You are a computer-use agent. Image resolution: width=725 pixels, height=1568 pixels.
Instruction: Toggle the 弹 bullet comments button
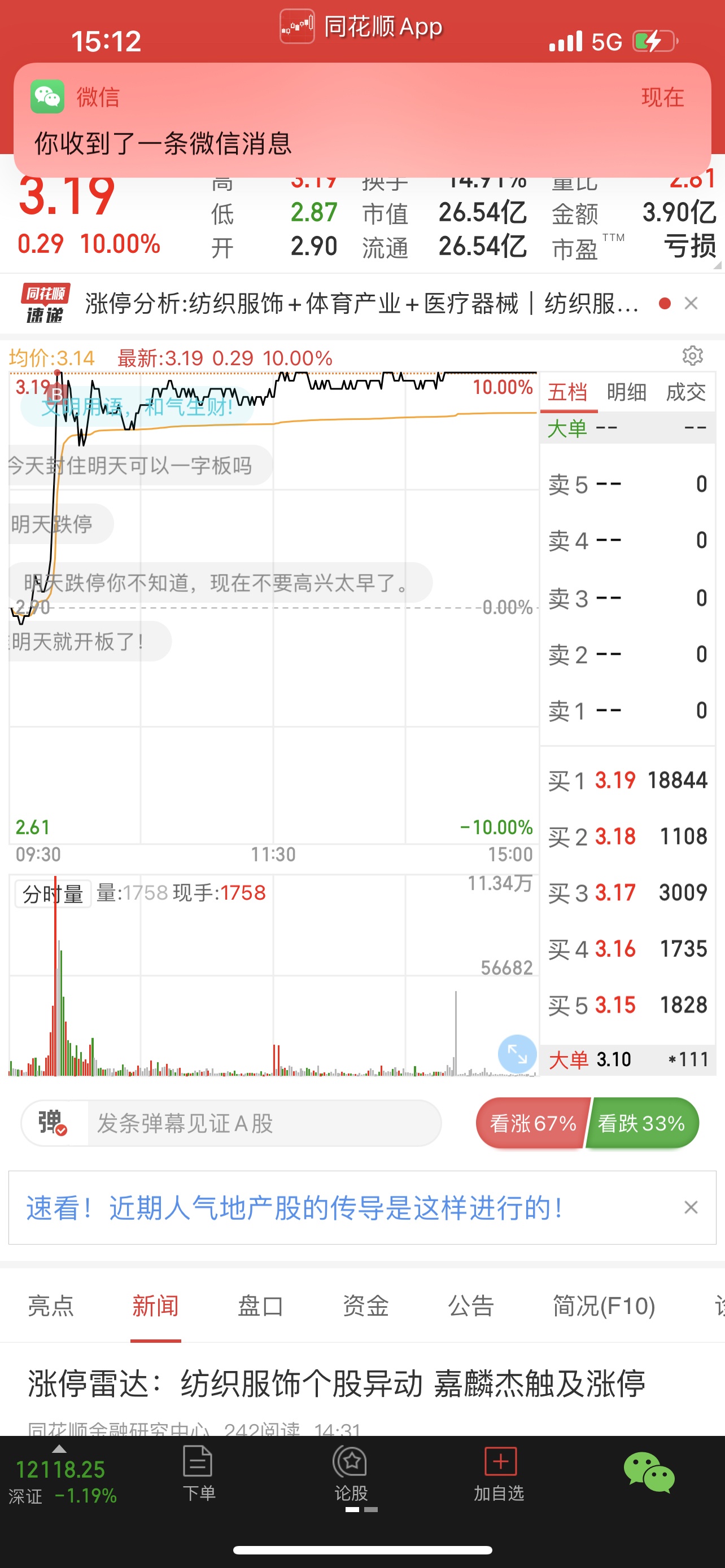54,1123
